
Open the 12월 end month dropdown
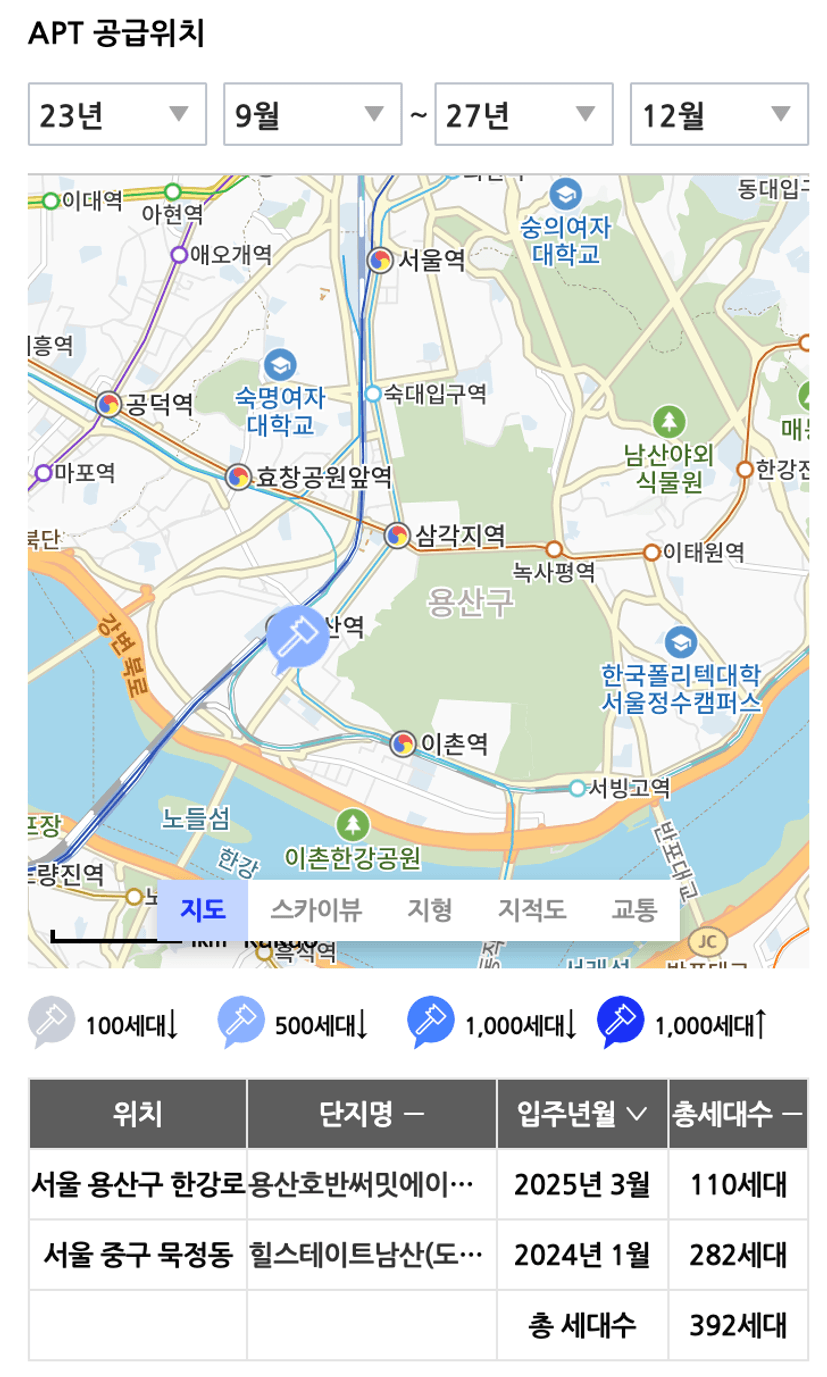click(719, 115)
